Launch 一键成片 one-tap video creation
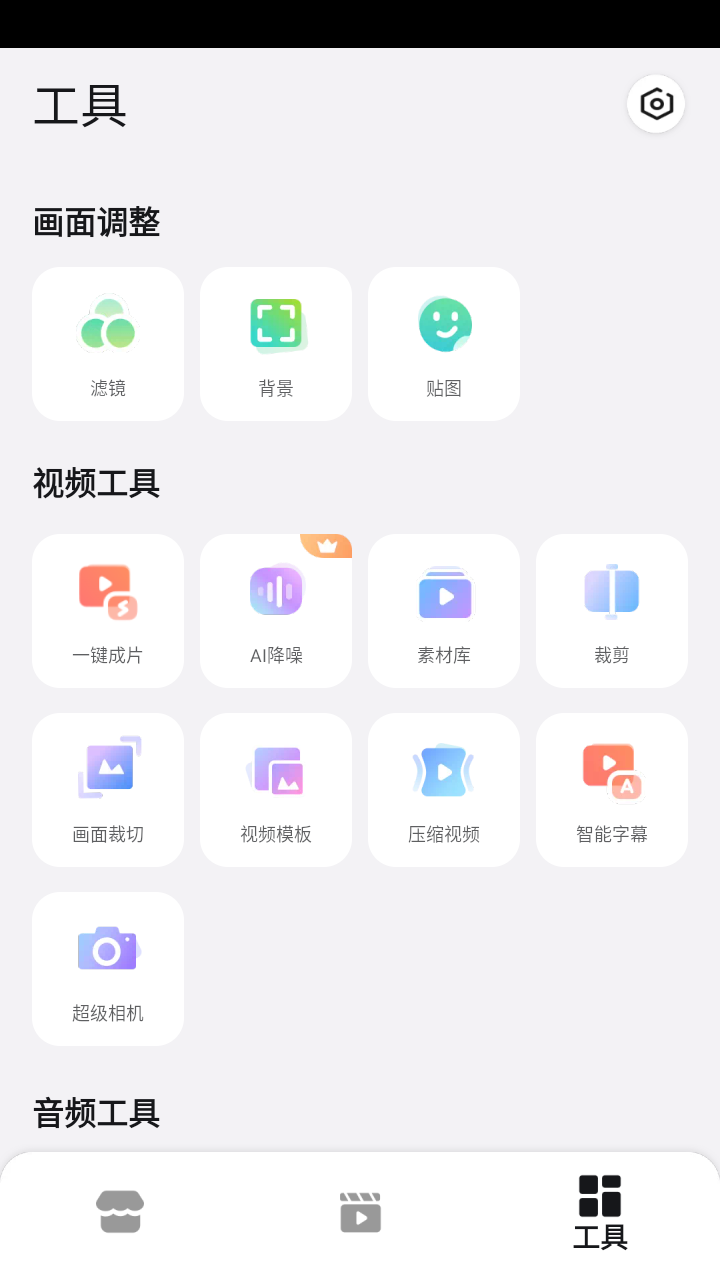This screenshot has height=1280, width=720. [107, 610]
